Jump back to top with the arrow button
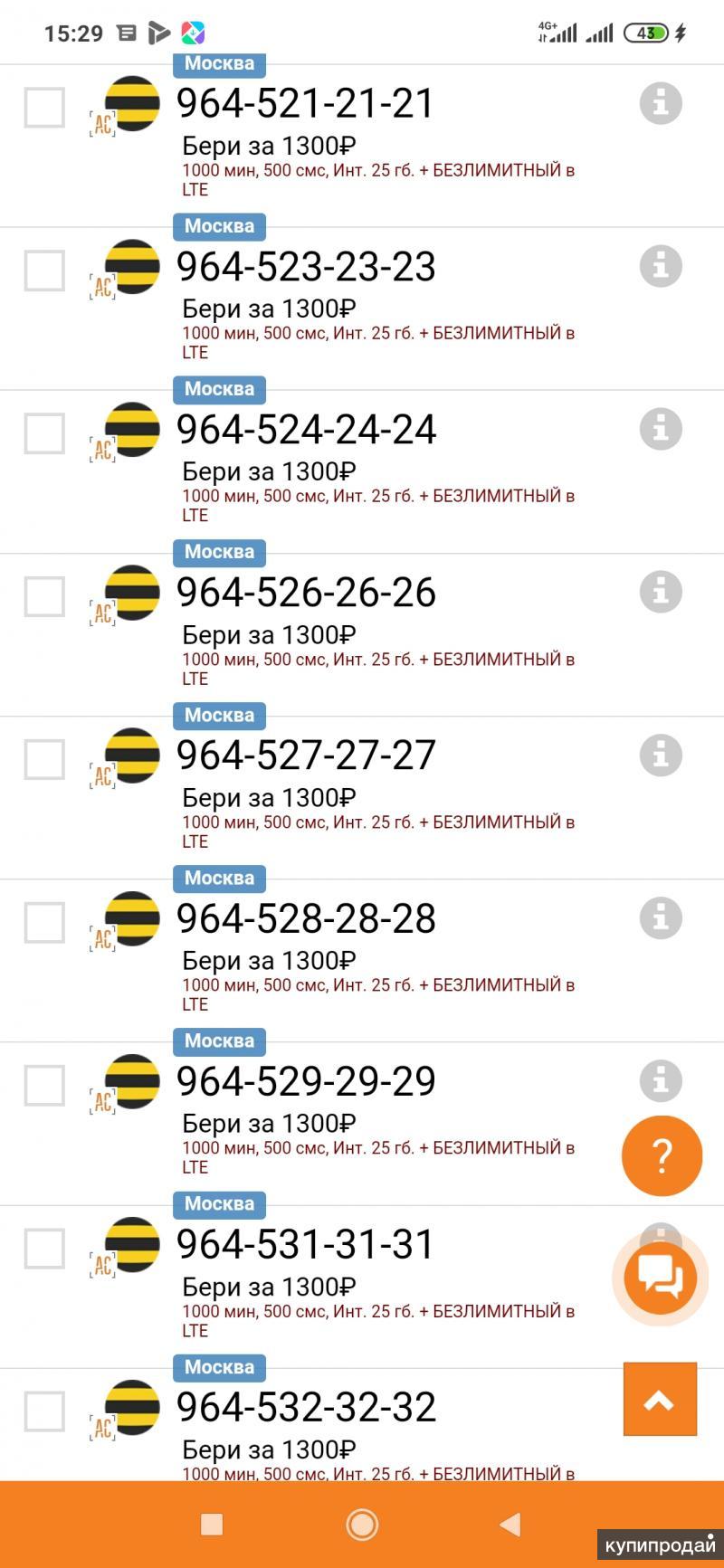The height and width of the screenshot is (1568, 724). [x=660, y=1399]
